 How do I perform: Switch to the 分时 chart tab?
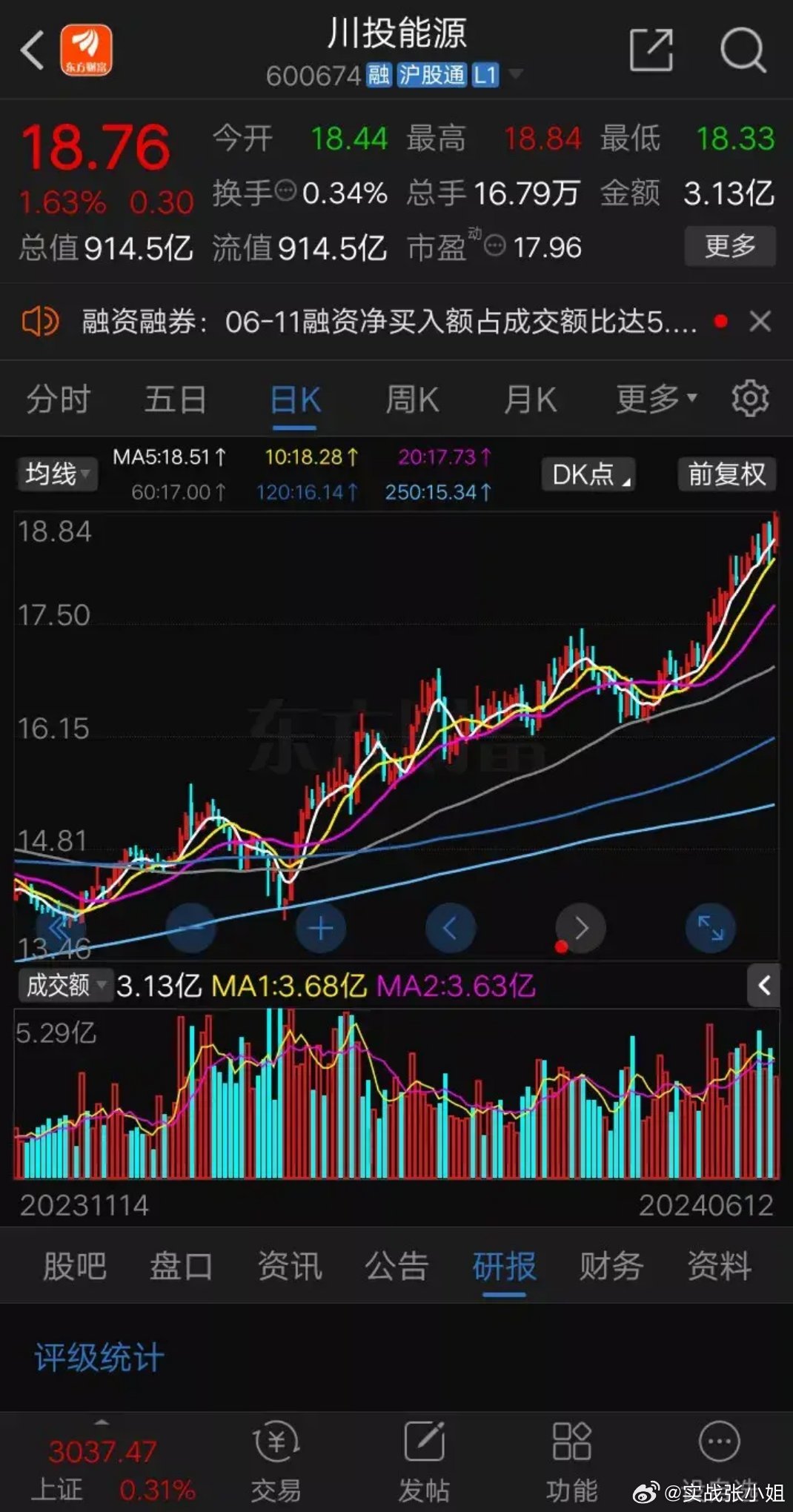(x=58, y=399)
